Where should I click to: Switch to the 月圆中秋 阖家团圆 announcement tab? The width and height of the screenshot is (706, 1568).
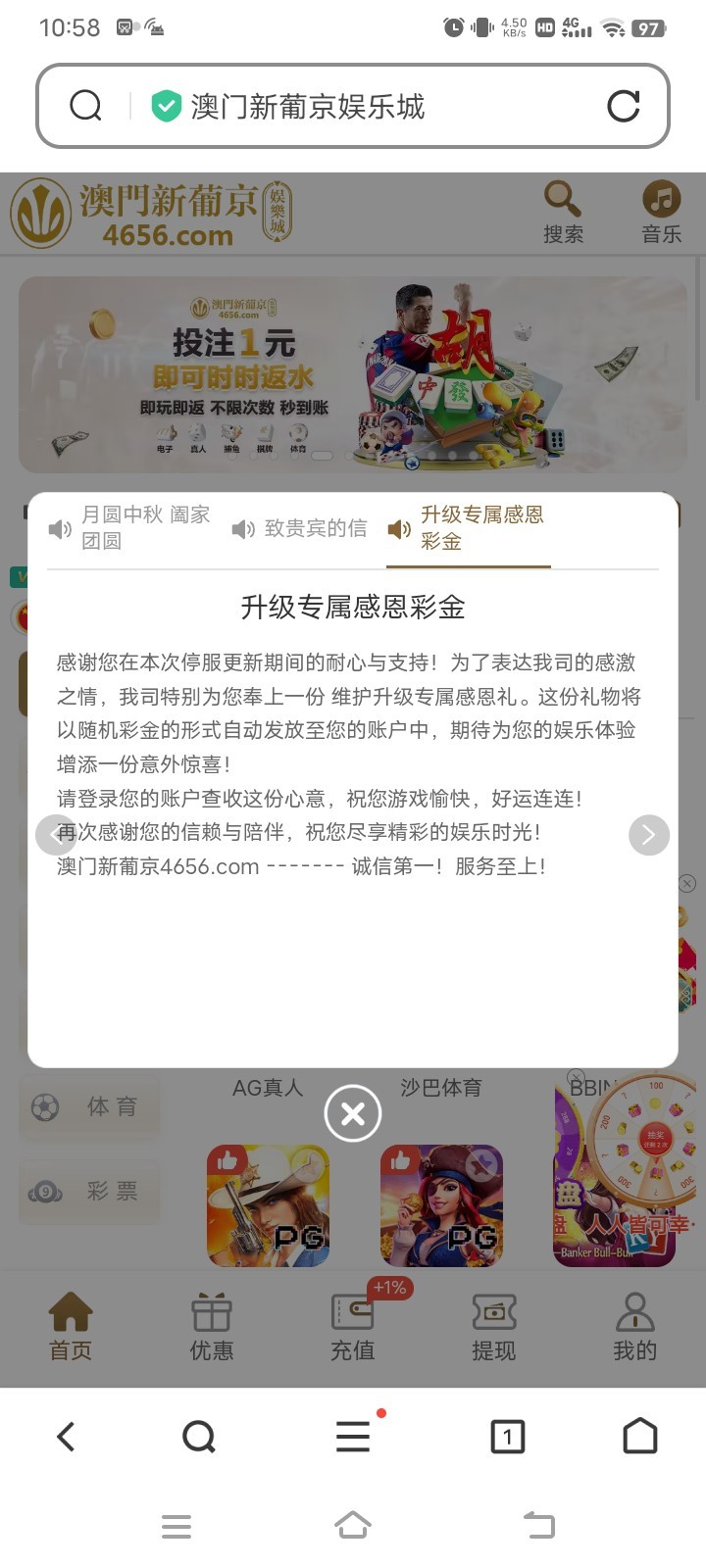[x=129, y=528]
